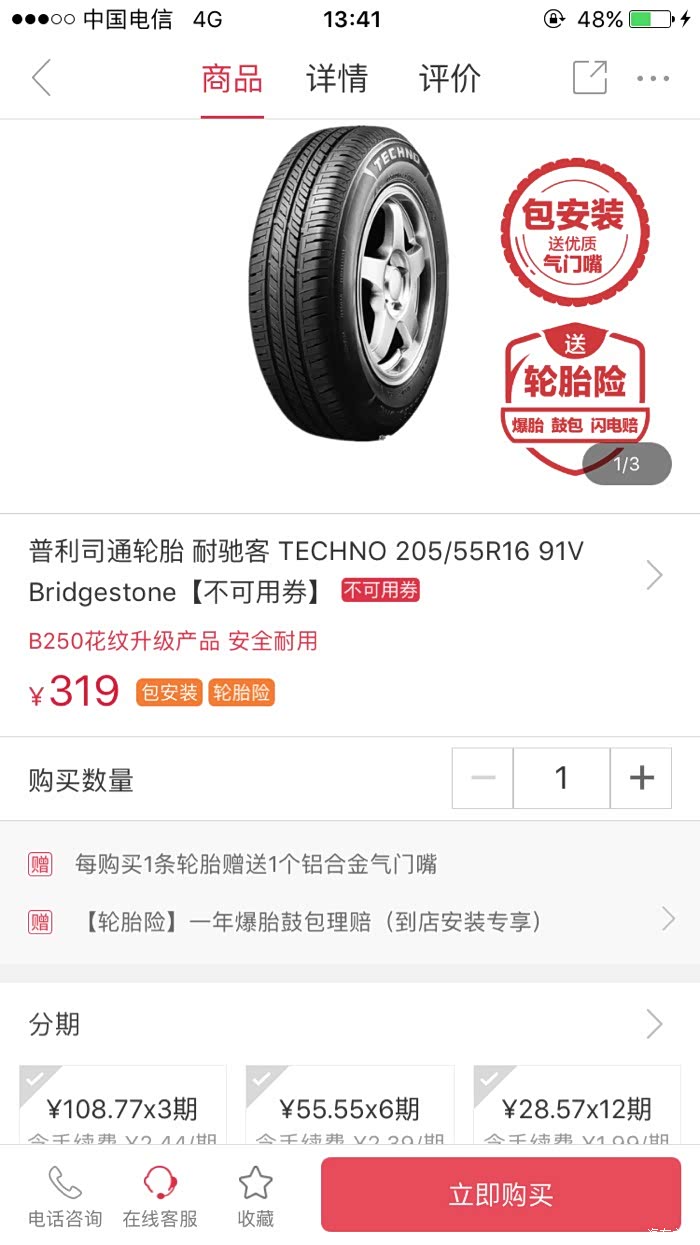The width and height of the screenshot is (700, 1245).
Task: Open the 轮胎险 gift details row
Action: tap(350, 921)
